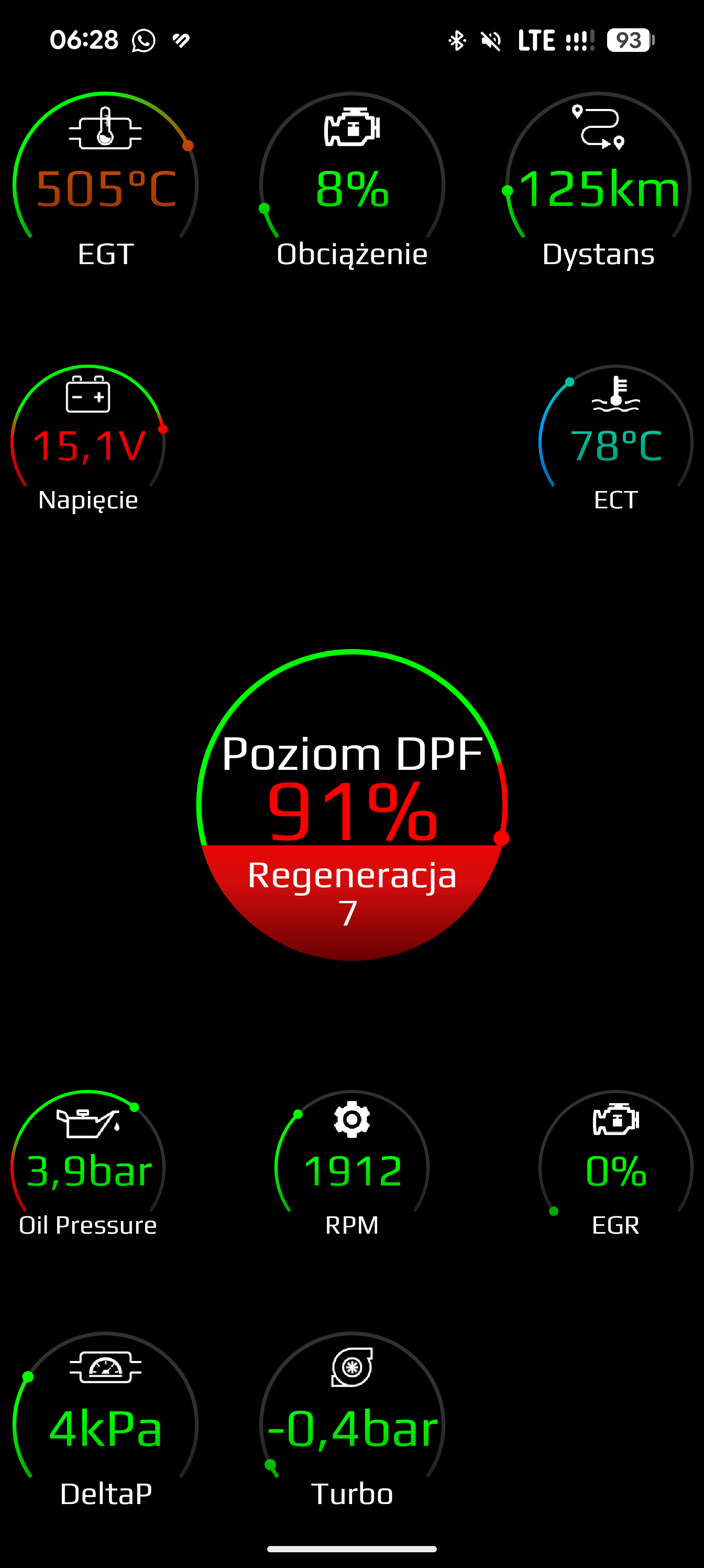Select the ECT coolant temperature gauge
Screen dimensions: 704x1568
(616, 442)
